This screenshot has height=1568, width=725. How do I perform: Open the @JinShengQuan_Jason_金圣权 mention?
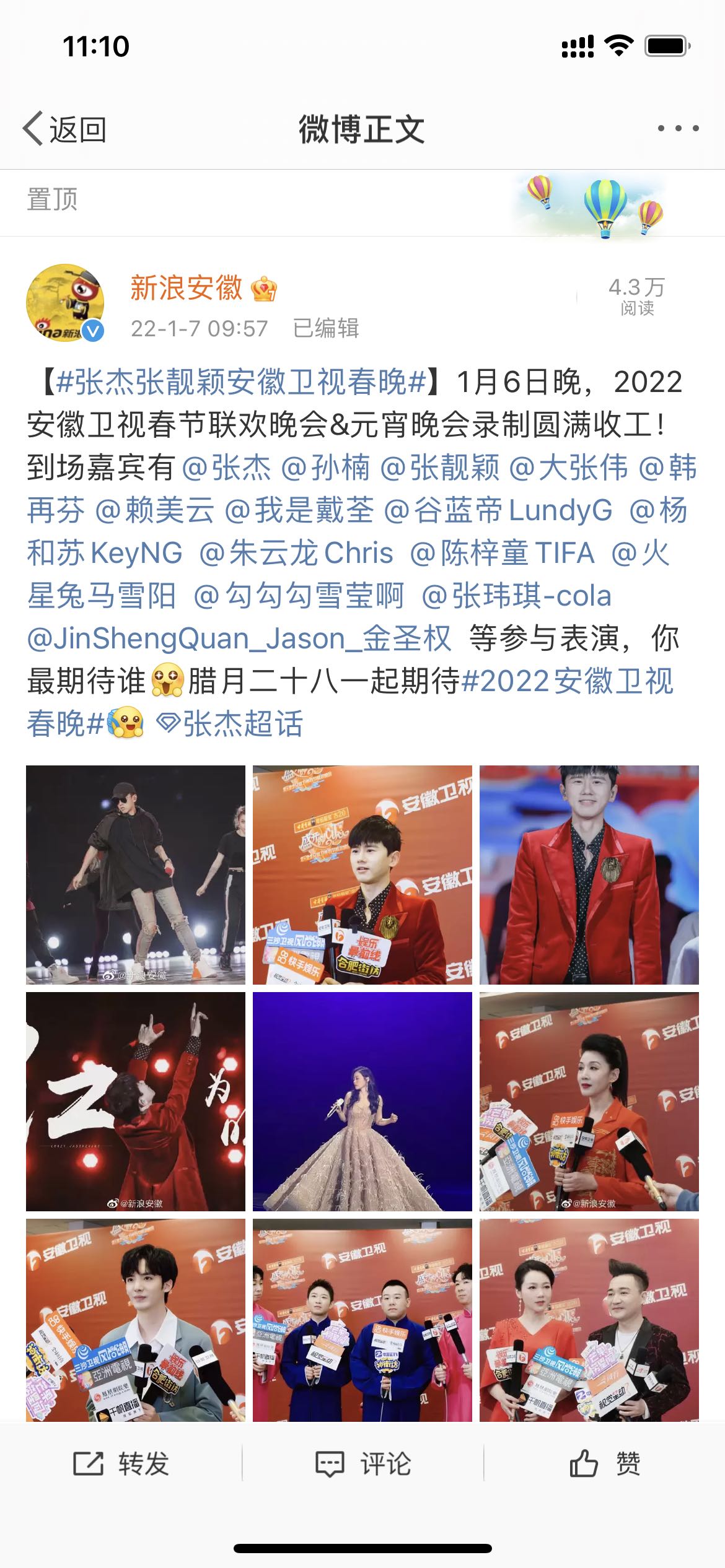[x=239, y=638]
